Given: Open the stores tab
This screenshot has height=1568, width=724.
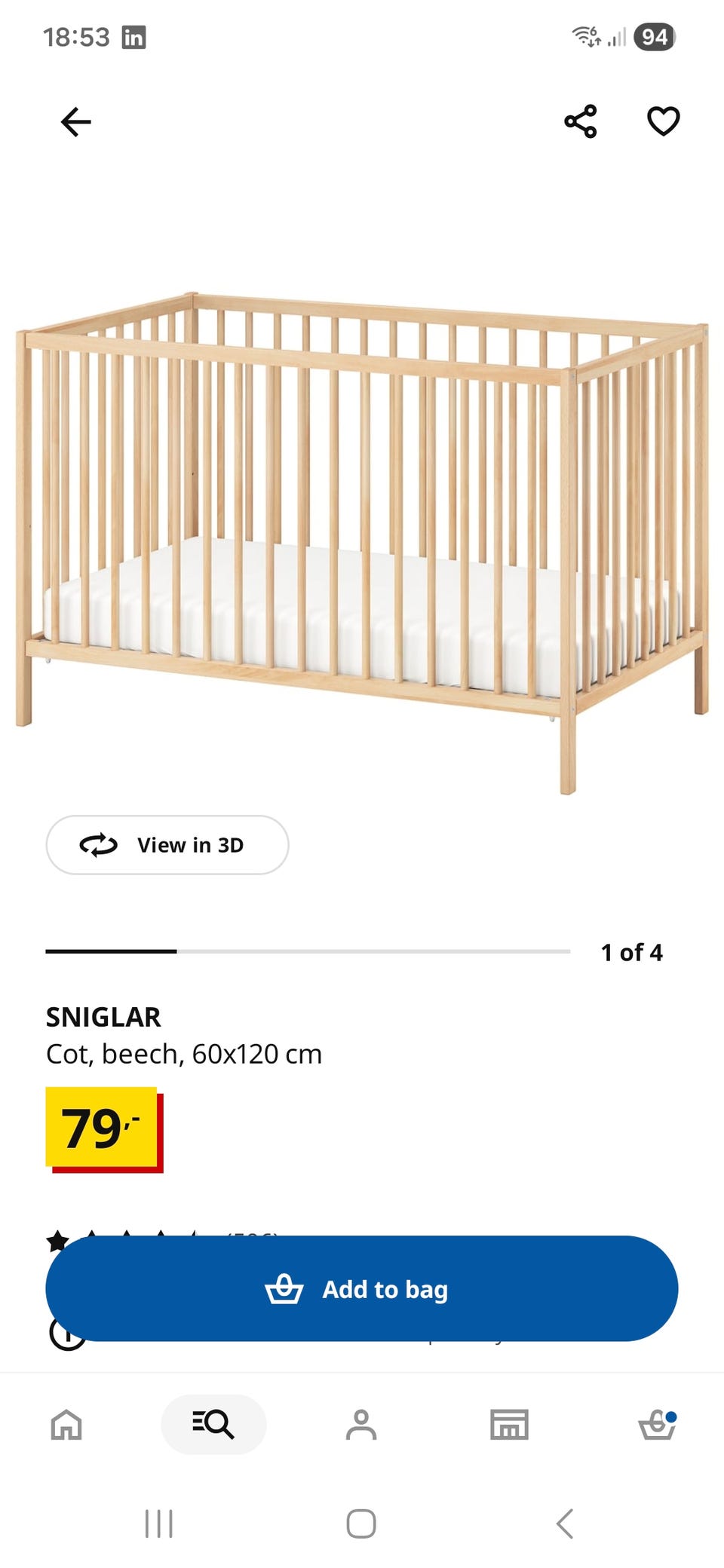Looking at the screenshot, I should coord(509,1425).
